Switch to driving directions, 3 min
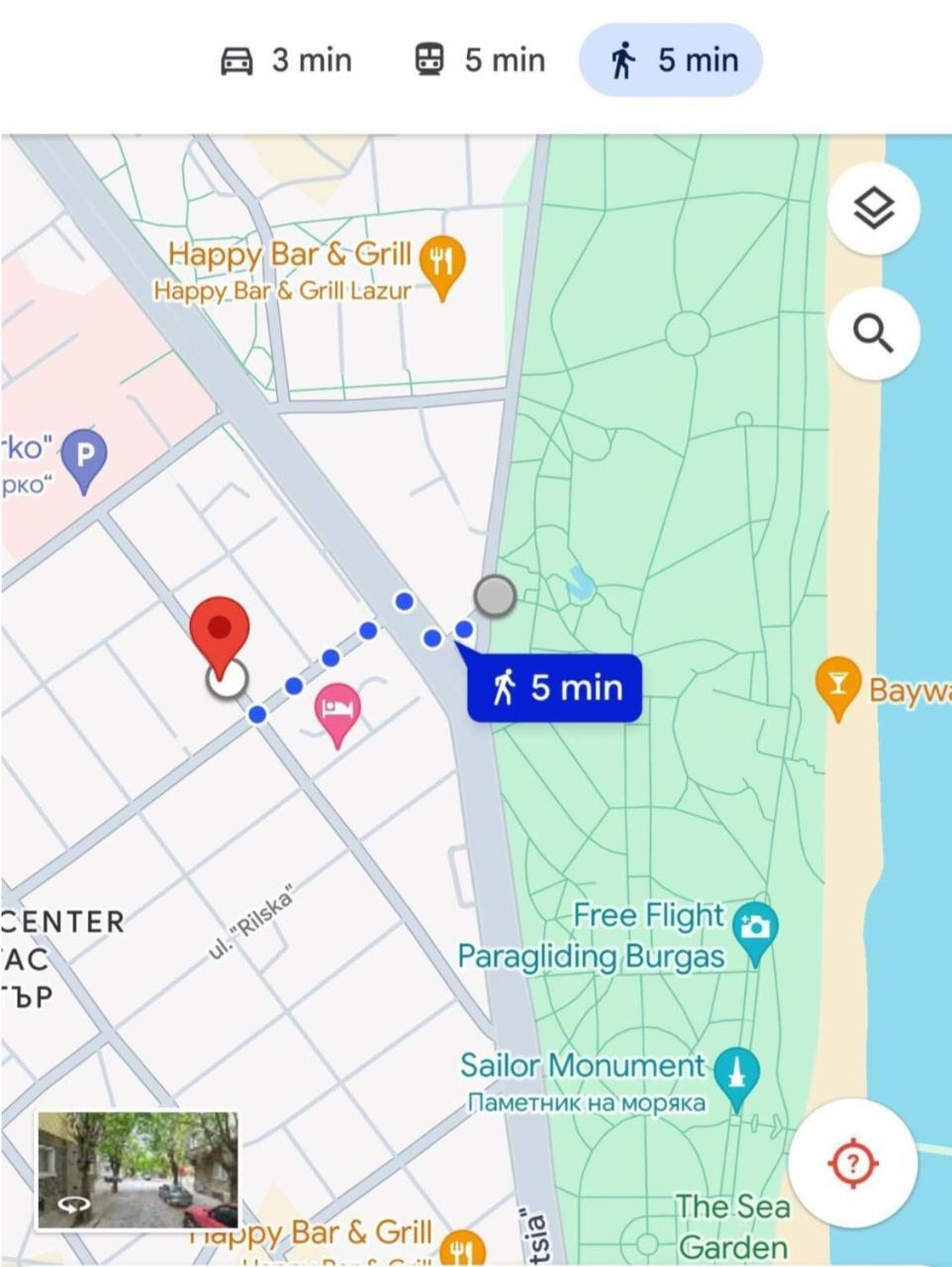This screenshot has height=1267, width=952. click(x=286, y=60)
